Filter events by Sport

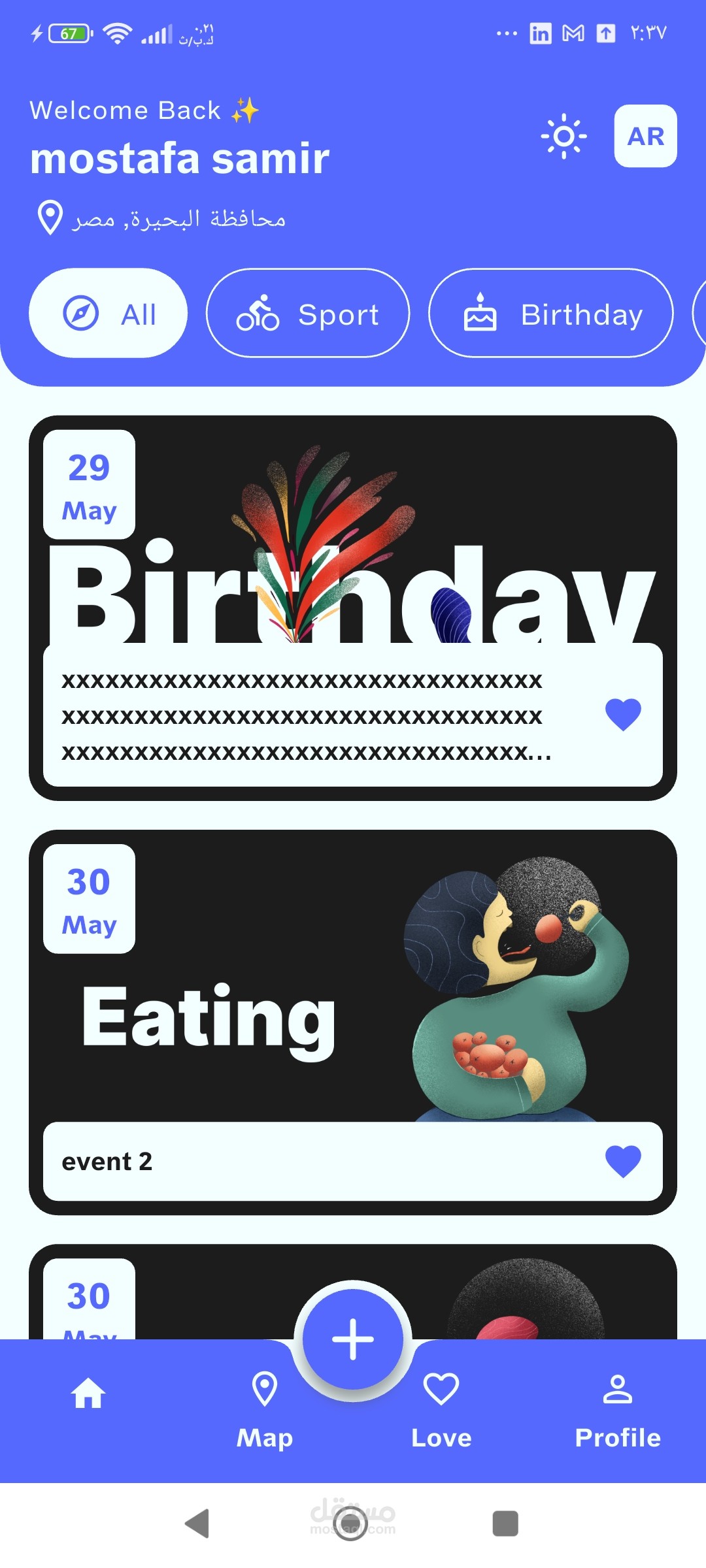(308, 314)
